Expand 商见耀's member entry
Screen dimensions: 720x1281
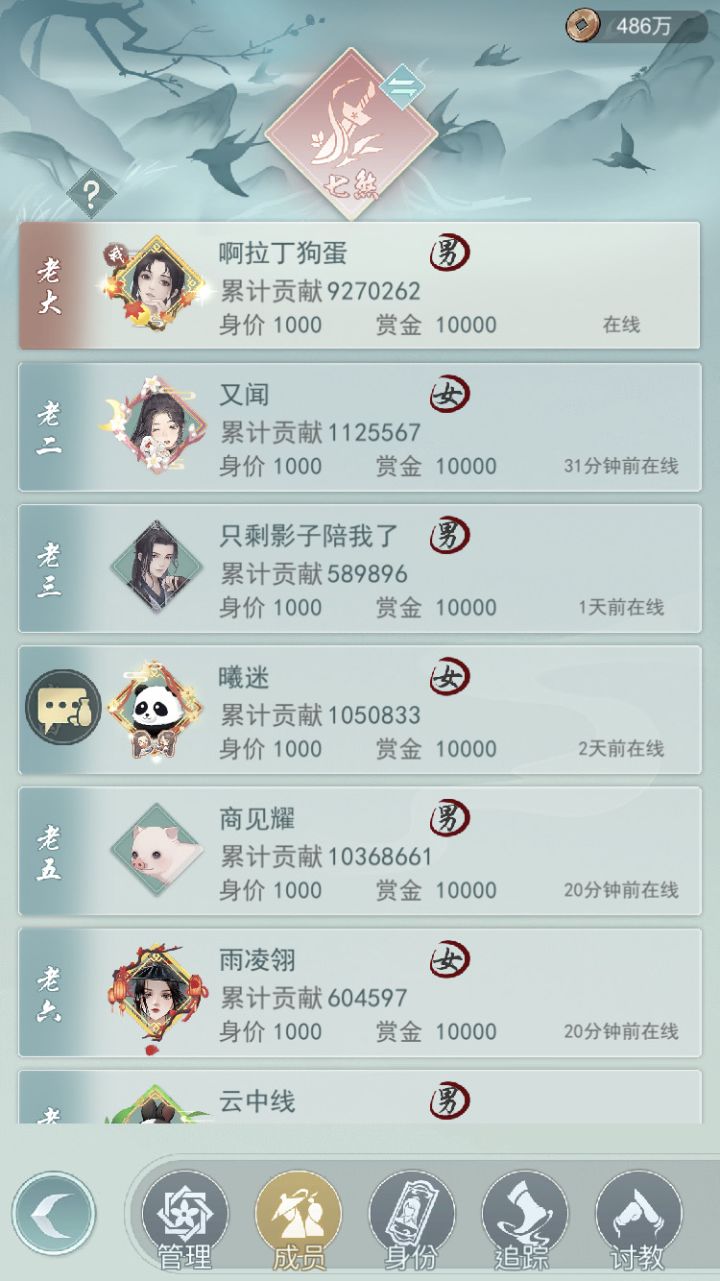pos(360,848)
